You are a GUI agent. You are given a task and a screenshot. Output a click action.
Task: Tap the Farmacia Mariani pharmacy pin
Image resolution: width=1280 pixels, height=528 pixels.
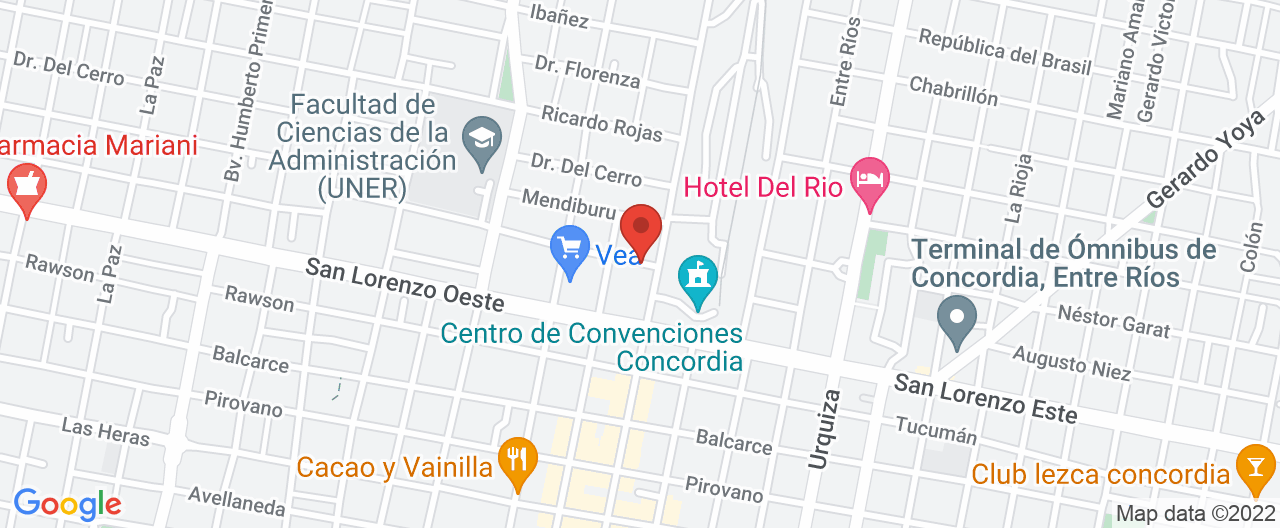click(x=26, y=186)
